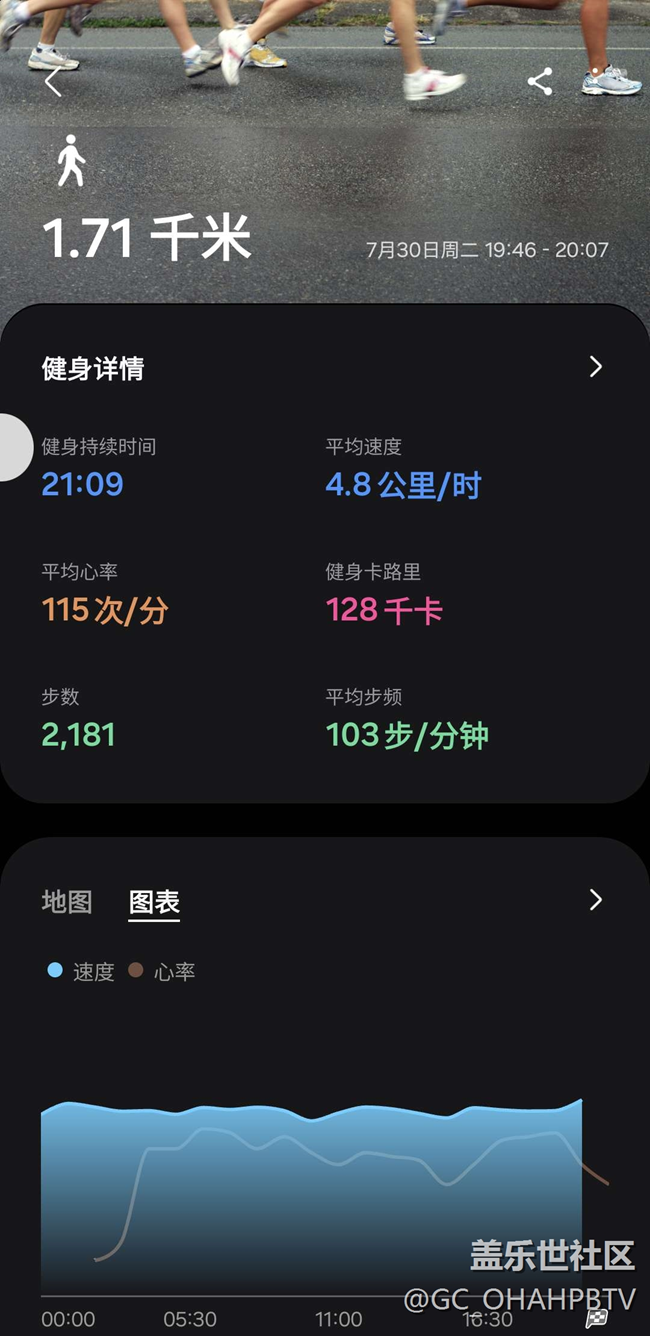
Task: Share this workout record
Action: (540, 82)
